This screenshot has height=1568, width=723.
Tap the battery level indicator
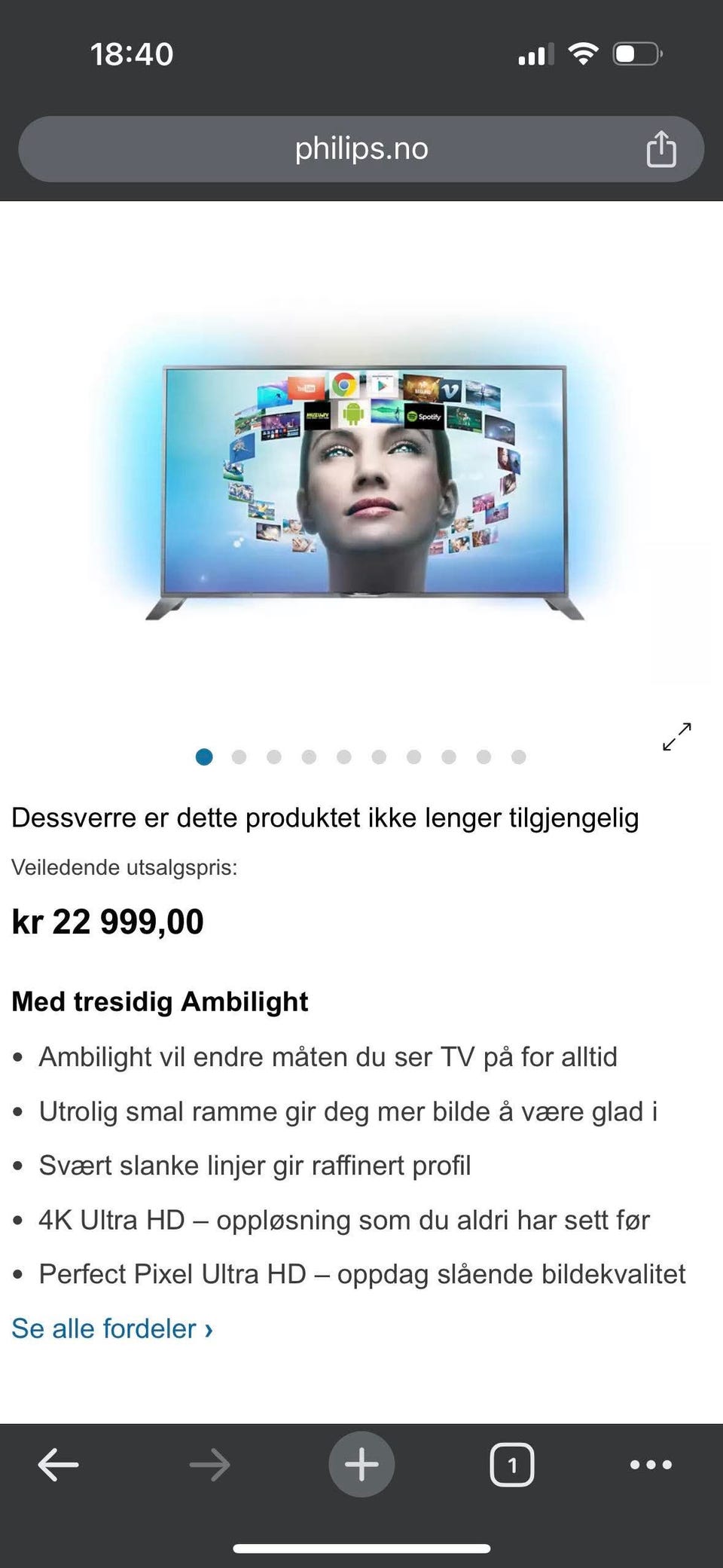[x=635, y=53]
